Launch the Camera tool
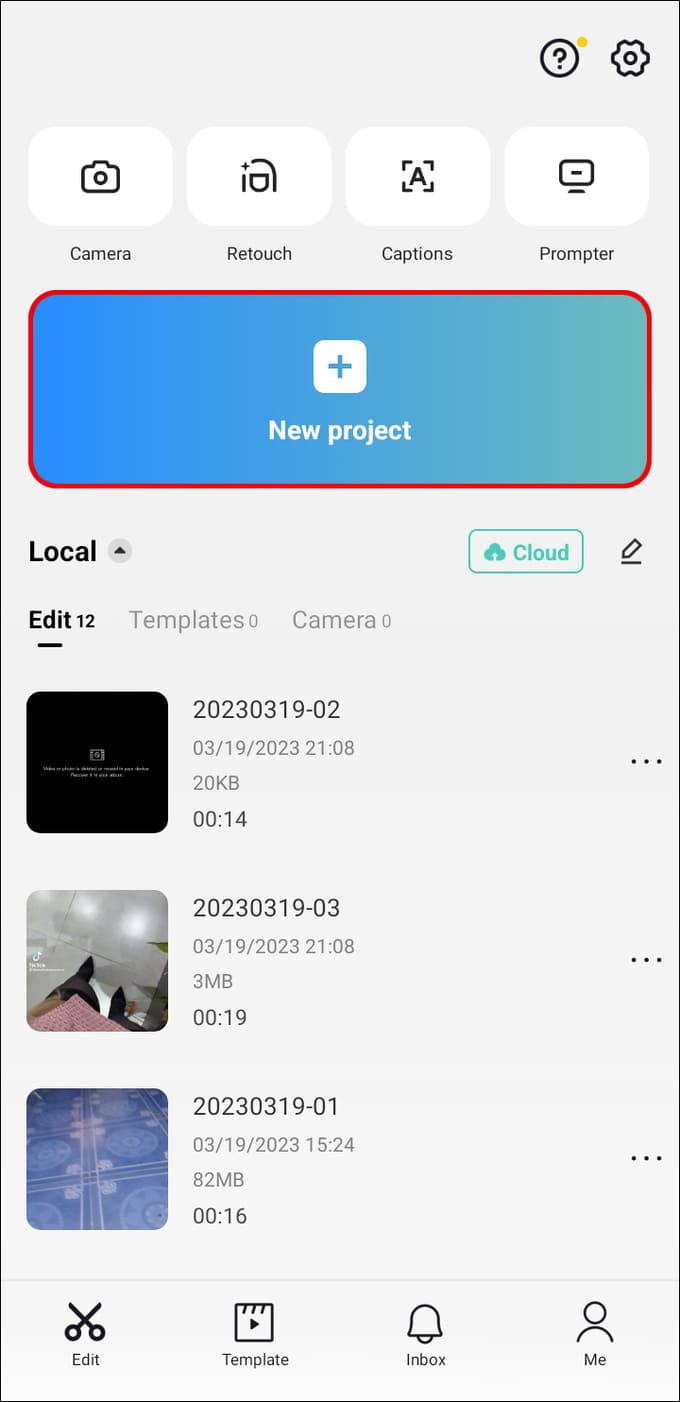Viewport: 680px width, 1402px height. [100, 177]
